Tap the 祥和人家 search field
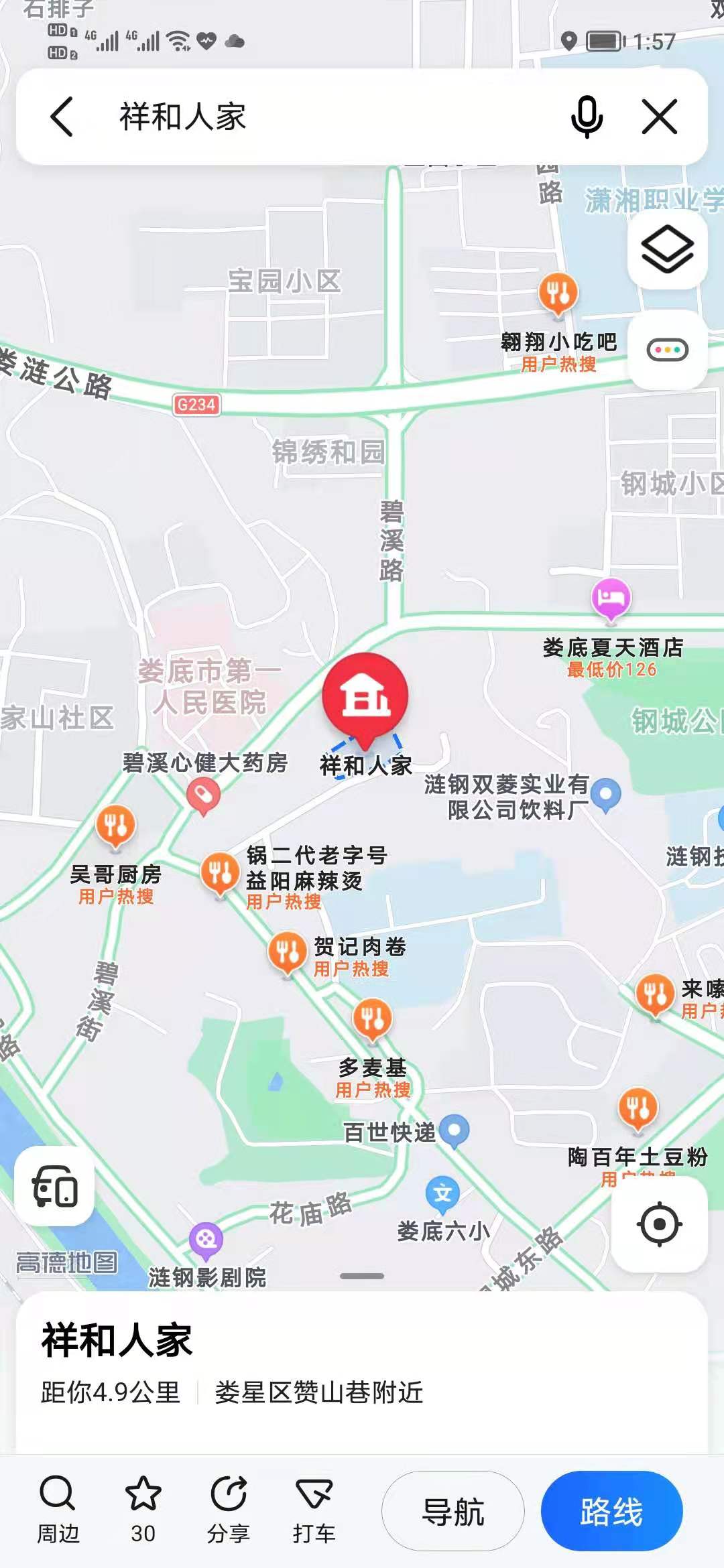 [322, 117]
